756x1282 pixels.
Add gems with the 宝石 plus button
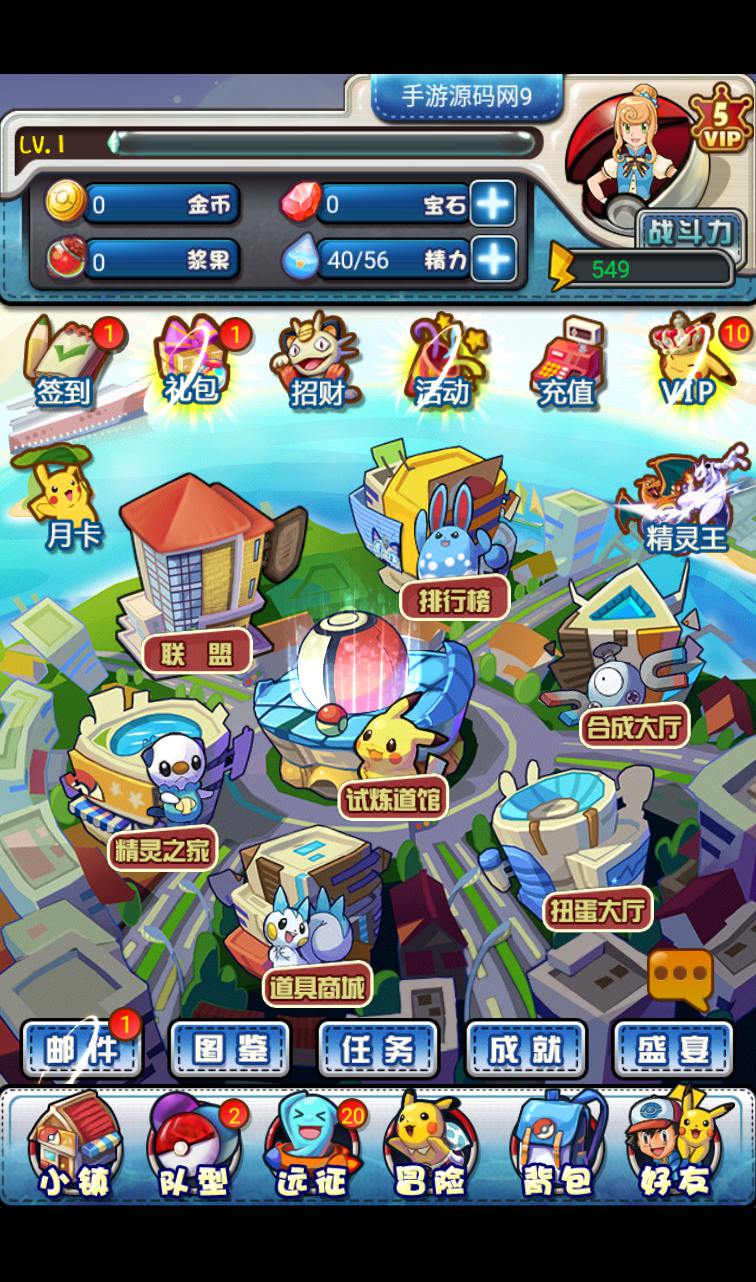coord(493,204)
